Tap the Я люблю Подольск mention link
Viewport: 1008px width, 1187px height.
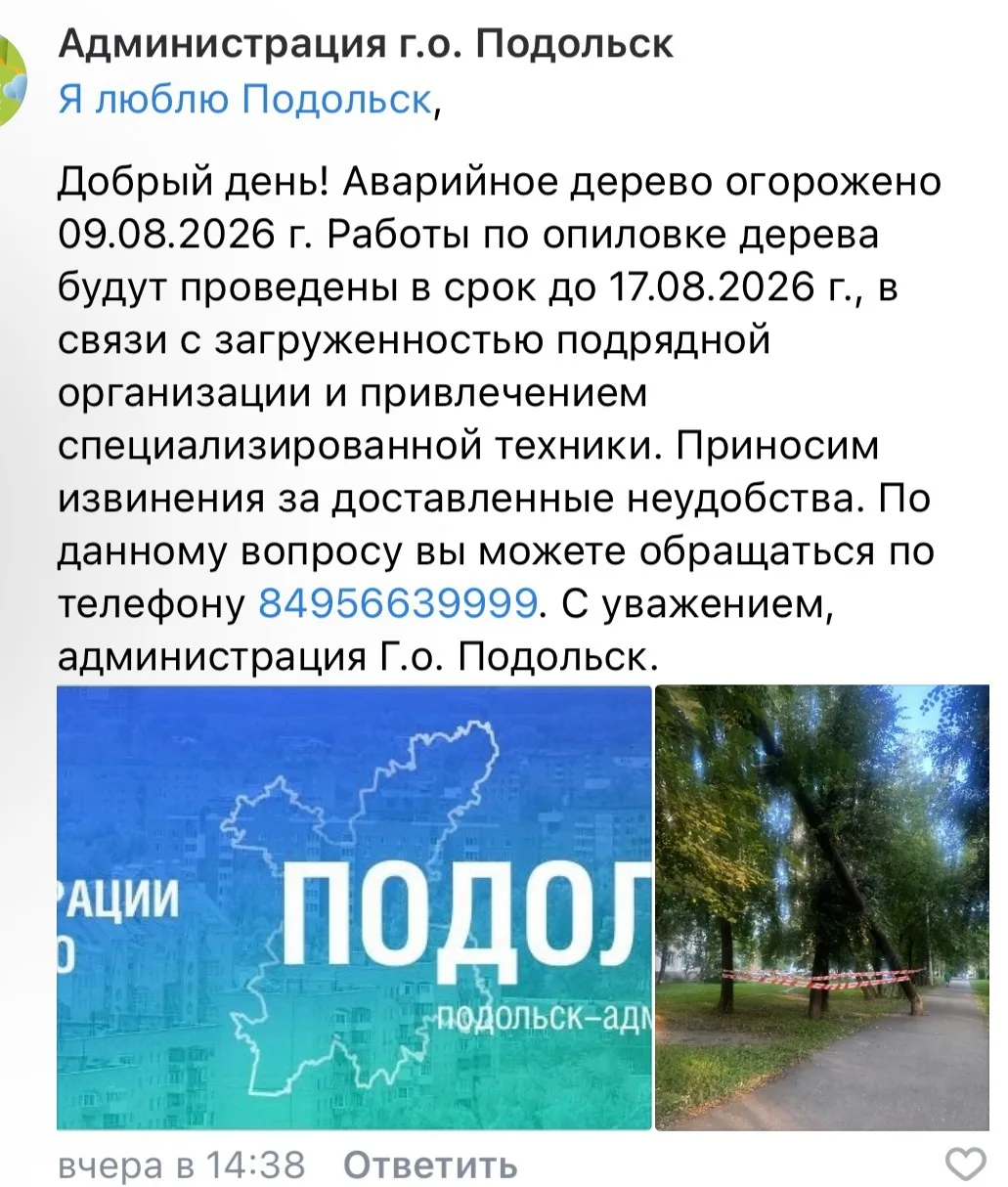(244, 99)
